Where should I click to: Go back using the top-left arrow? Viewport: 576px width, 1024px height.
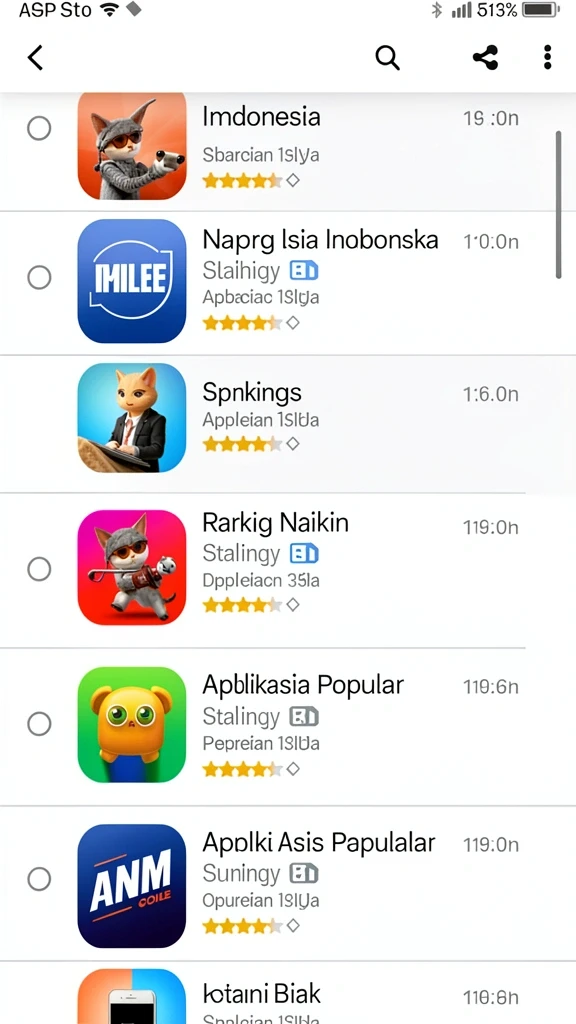[x=35, y=57]
